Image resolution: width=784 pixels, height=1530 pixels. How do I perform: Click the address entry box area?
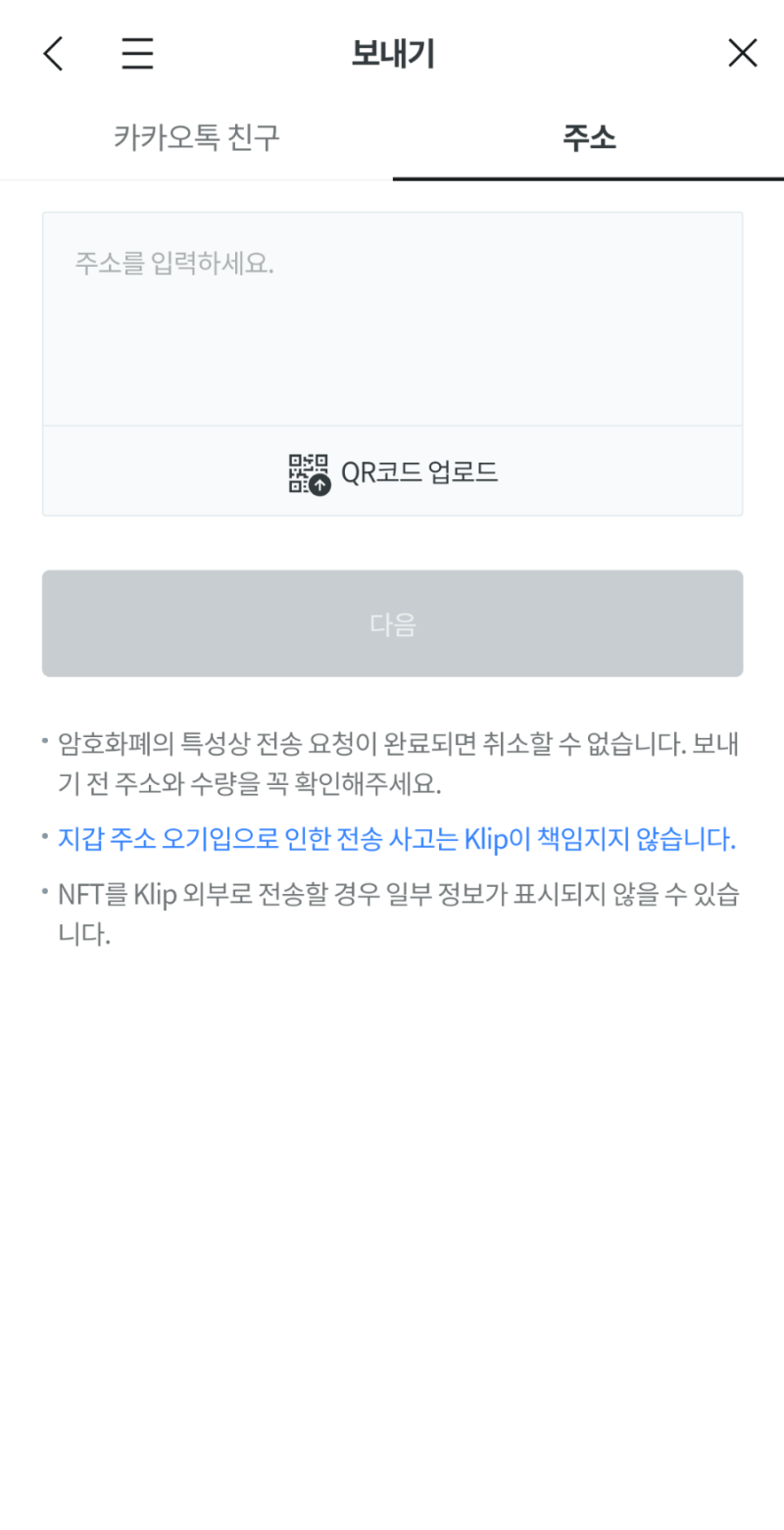392,314
